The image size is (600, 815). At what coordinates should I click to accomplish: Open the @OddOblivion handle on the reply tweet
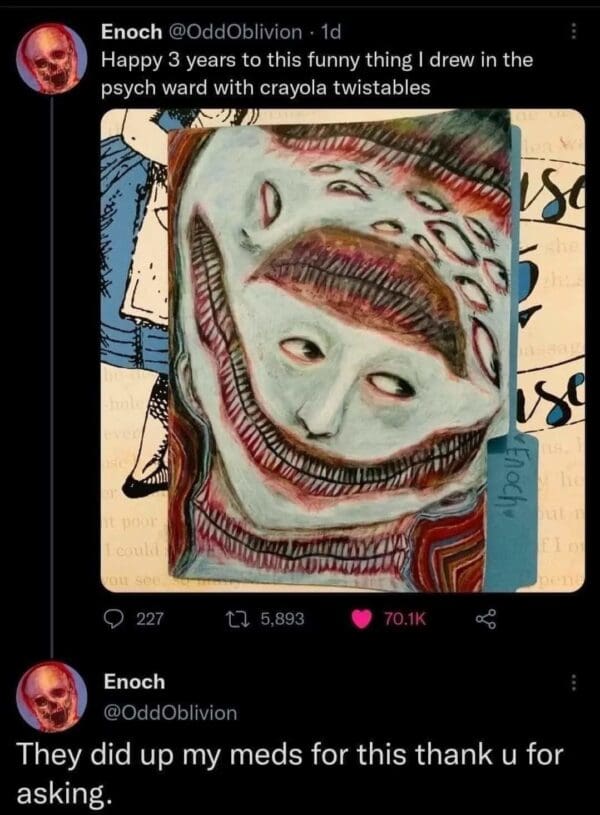(171, 712)
